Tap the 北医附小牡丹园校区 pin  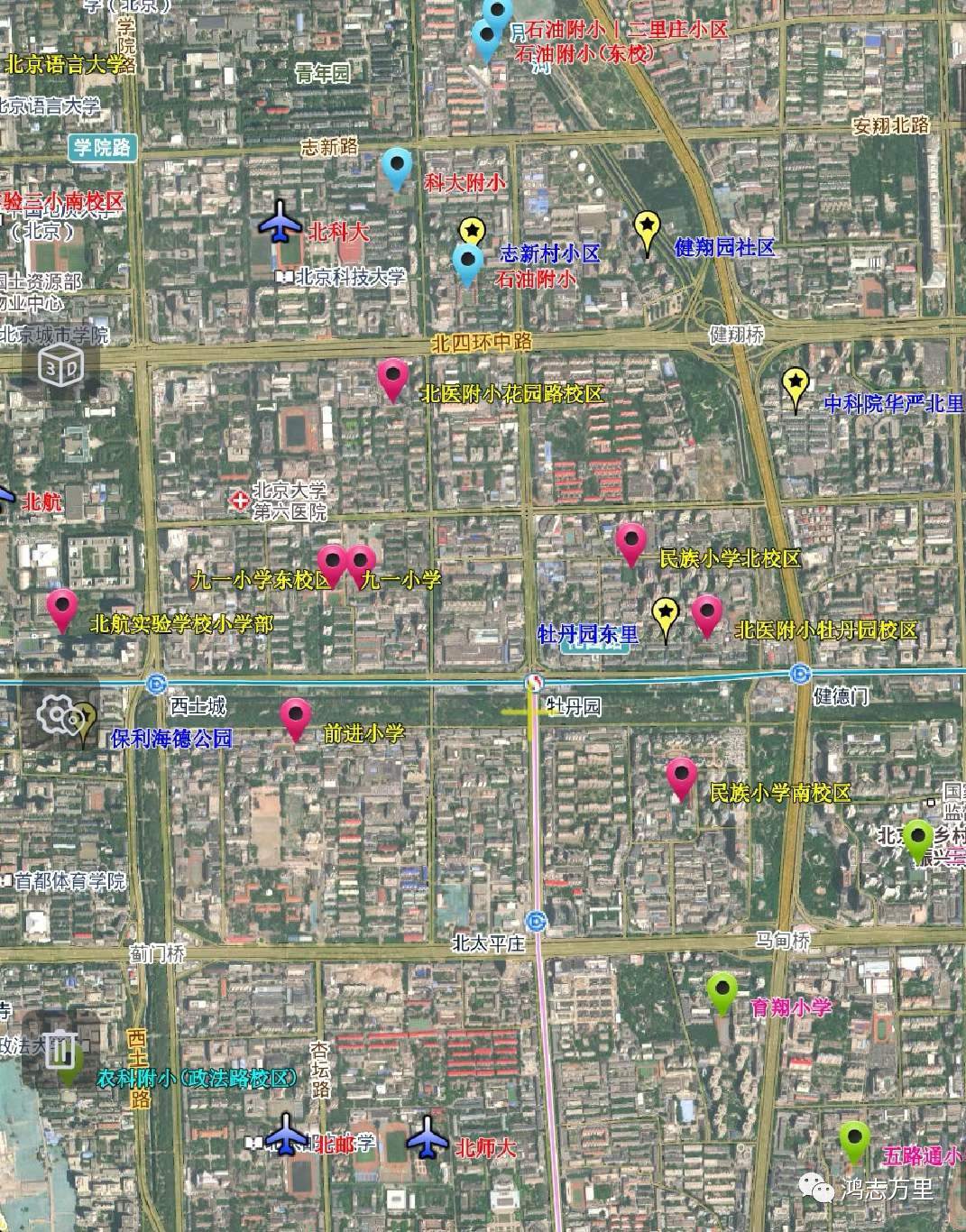click(707, 615)
